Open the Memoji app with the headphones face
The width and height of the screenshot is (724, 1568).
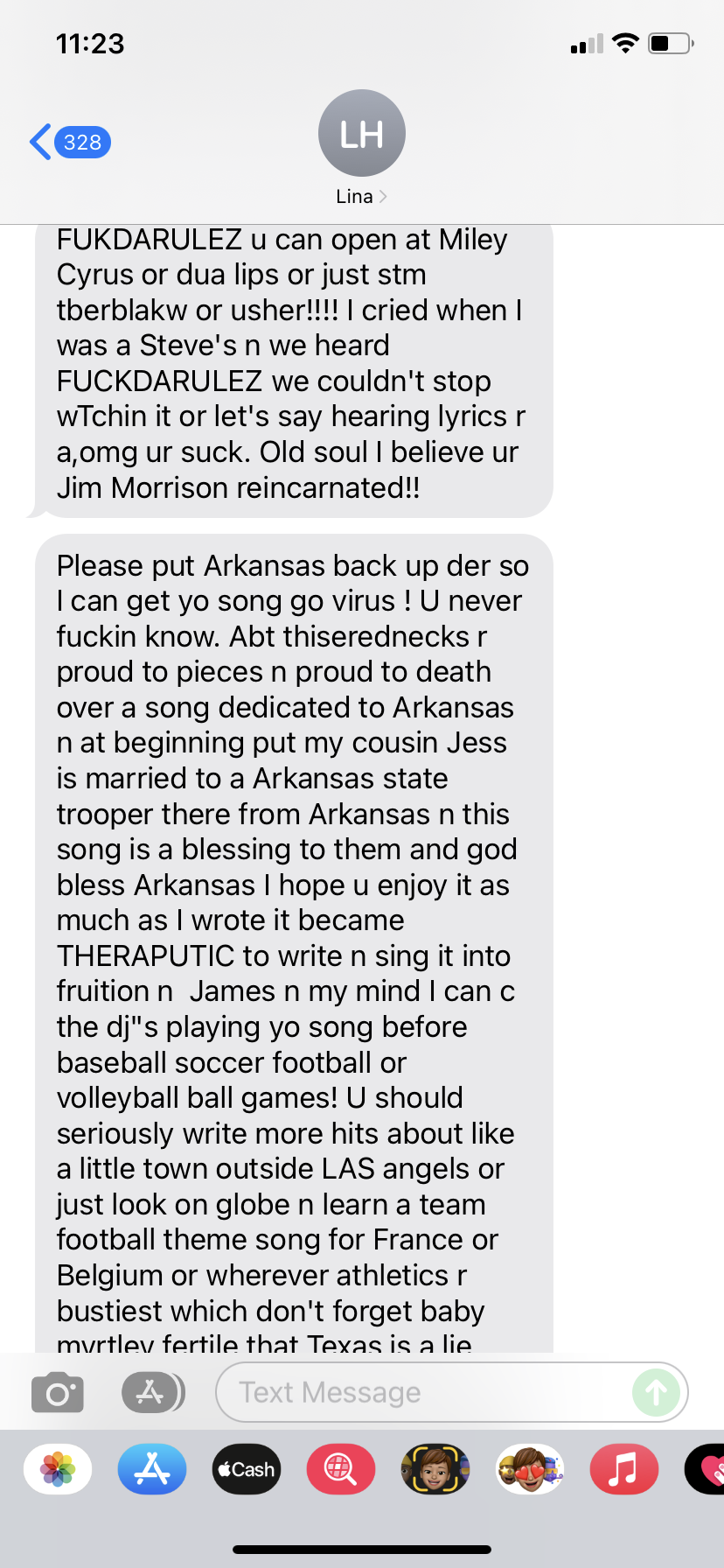click(x=435, y=1469)
